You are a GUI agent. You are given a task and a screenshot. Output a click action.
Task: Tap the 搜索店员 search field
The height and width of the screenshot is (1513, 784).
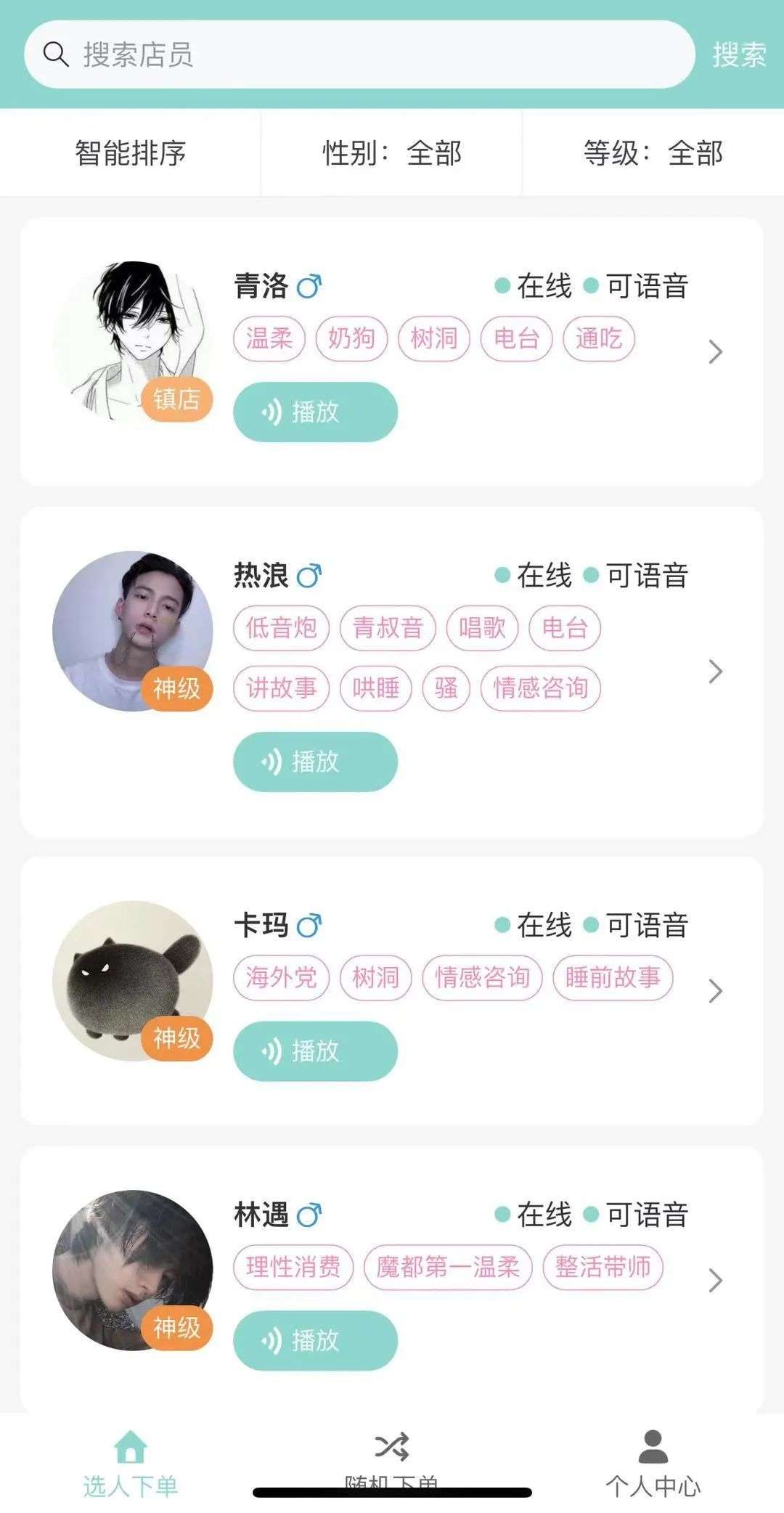[x=359, y=54]
